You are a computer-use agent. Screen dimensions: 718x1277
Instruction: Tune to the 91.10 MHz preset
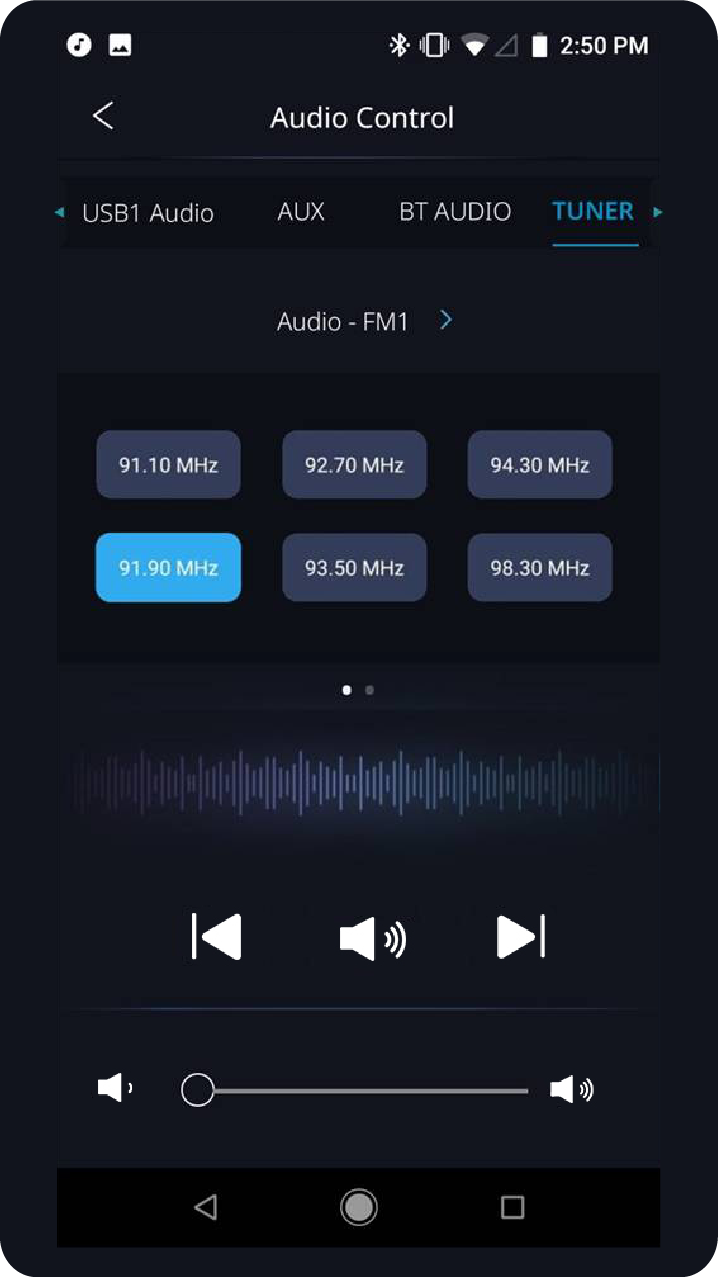coord(168,465)
